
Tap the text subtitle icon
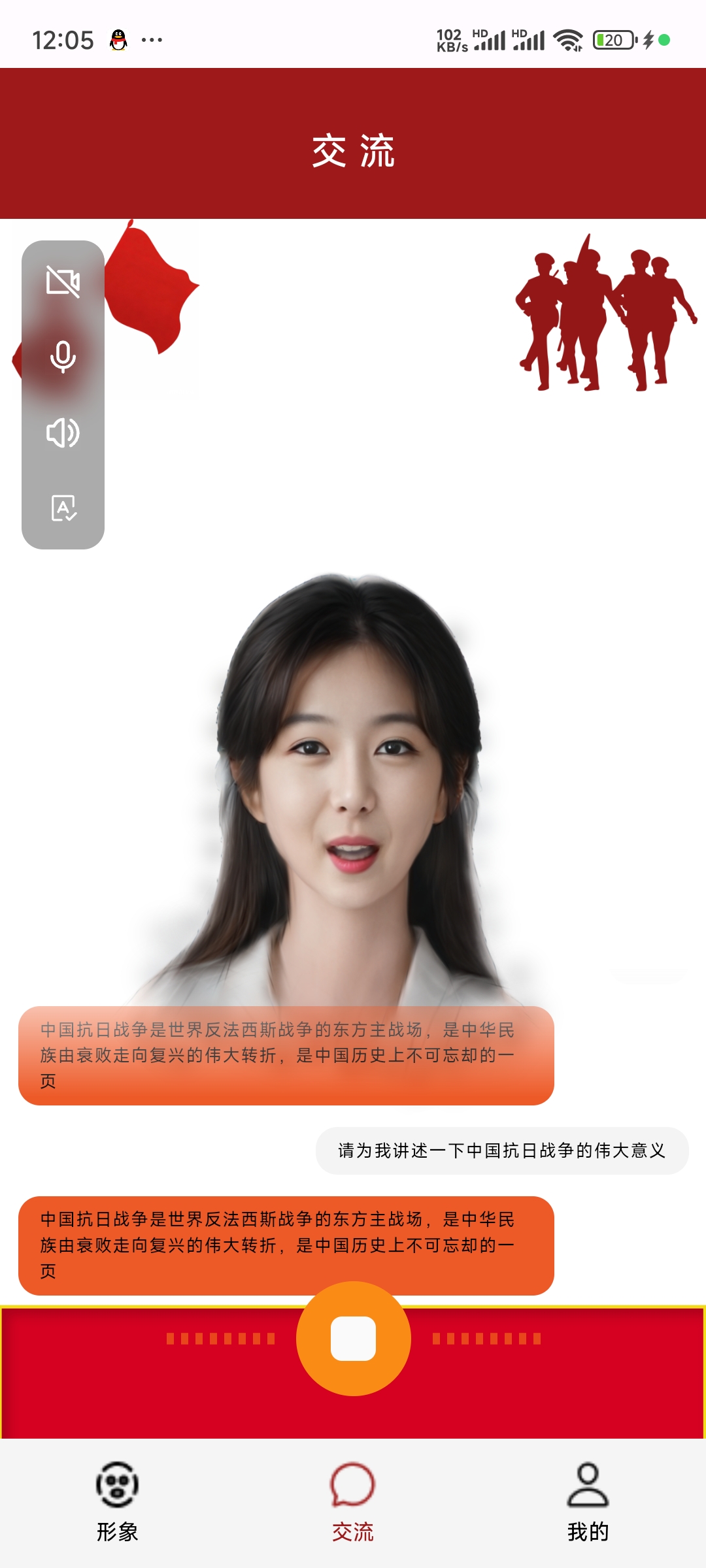[63, 508]
